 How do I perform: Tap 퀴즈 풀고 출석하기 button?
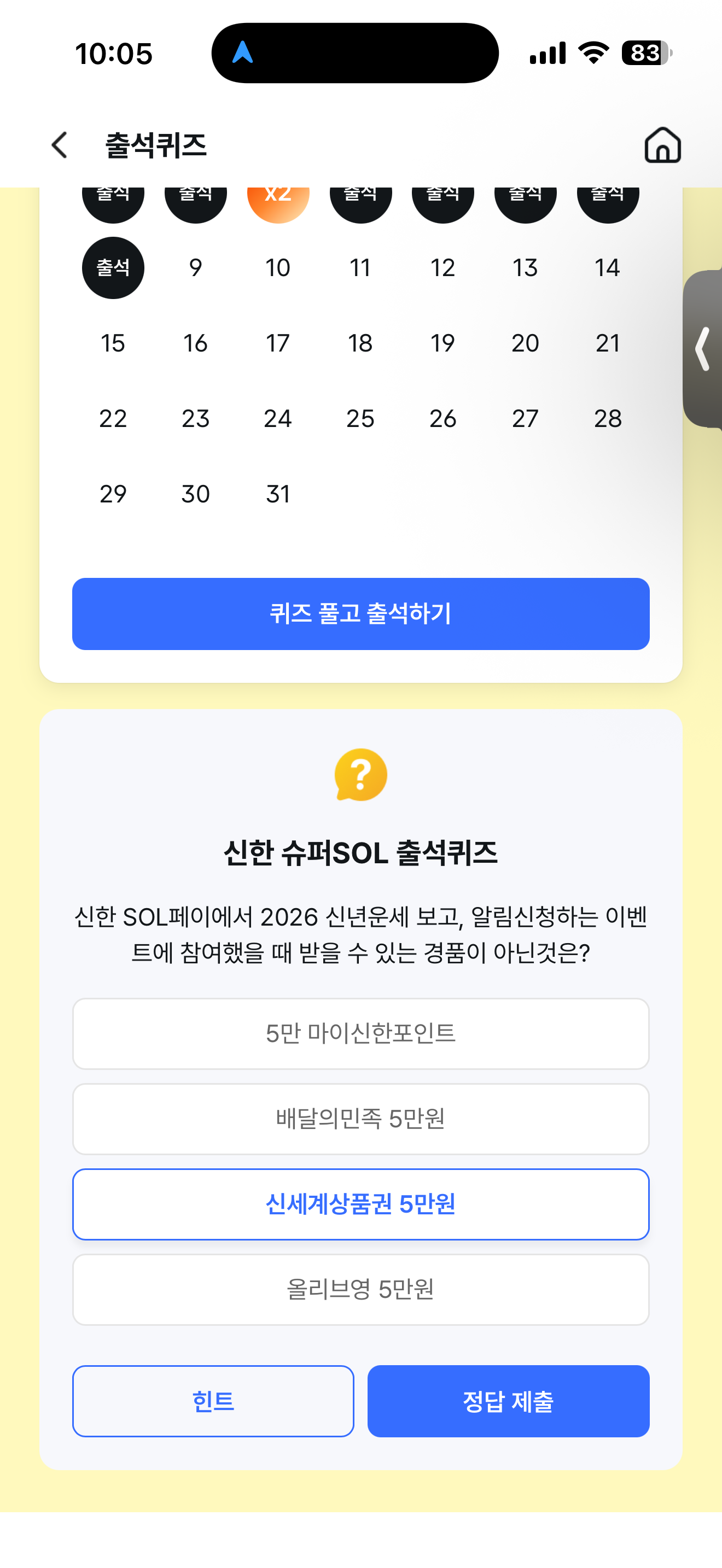[x=360, y=613]
